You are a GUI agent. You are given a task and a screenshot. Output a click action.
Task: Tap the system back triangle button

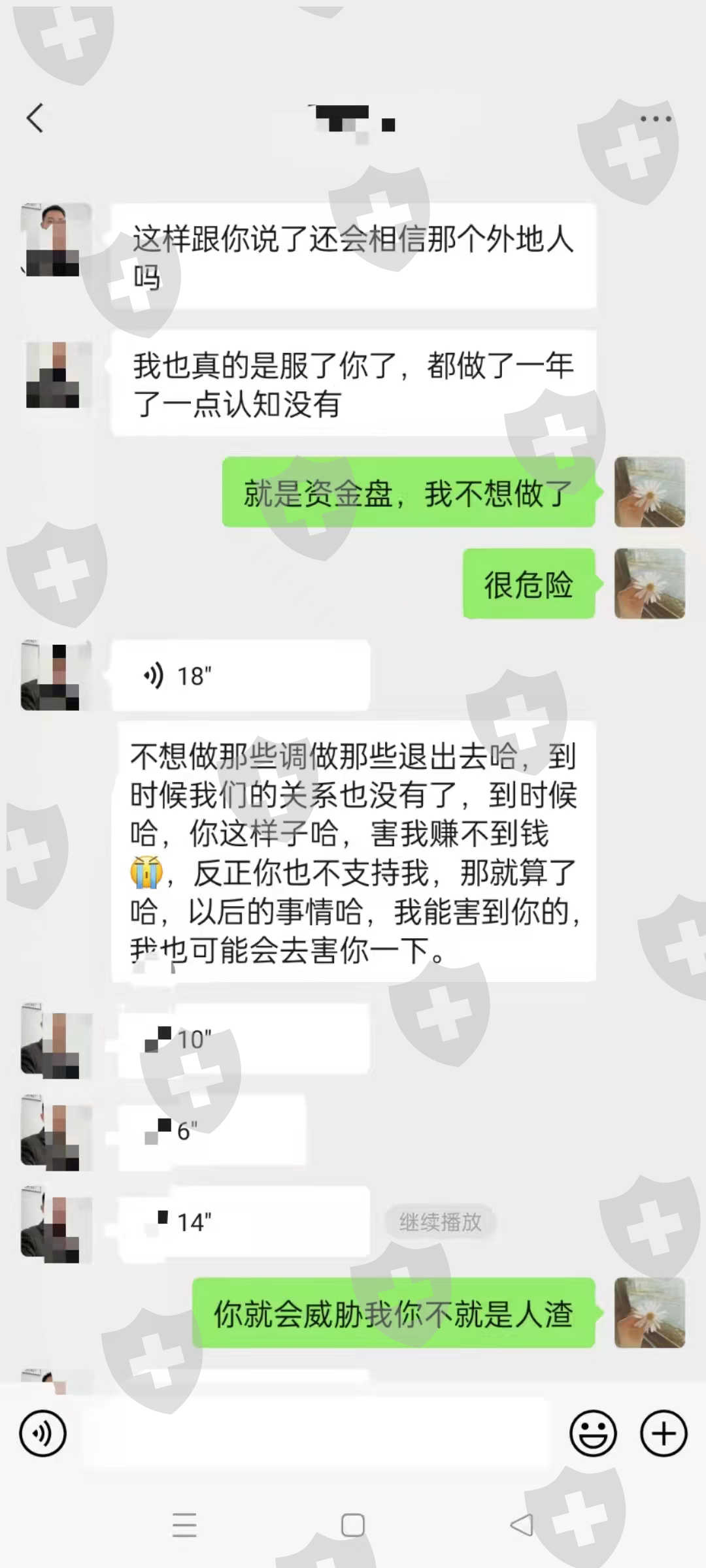click(522, 1525)
